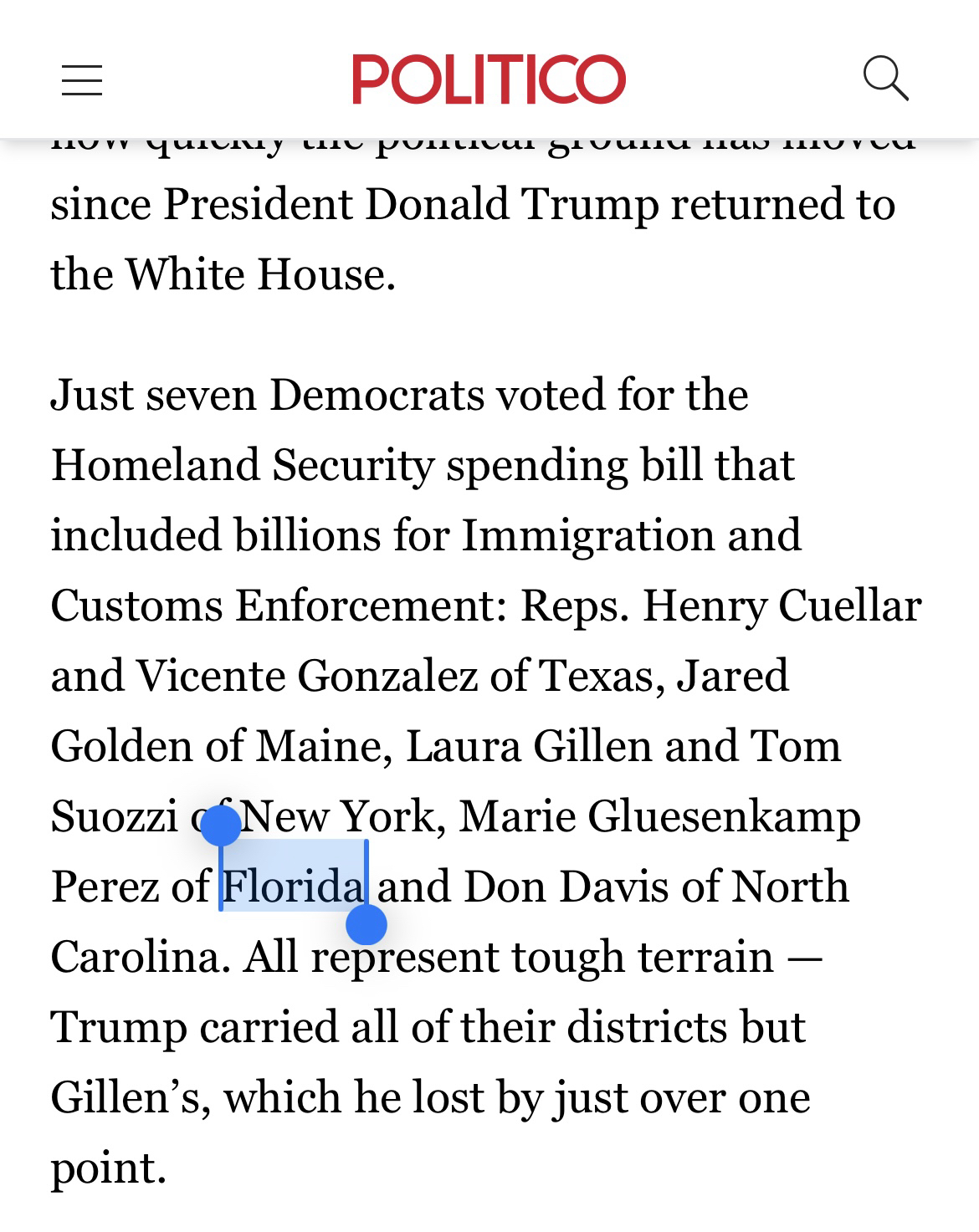This screenshot has width=979, height=1232.
Task: Open the hamburger navigation menu
Action: (82, 81)
